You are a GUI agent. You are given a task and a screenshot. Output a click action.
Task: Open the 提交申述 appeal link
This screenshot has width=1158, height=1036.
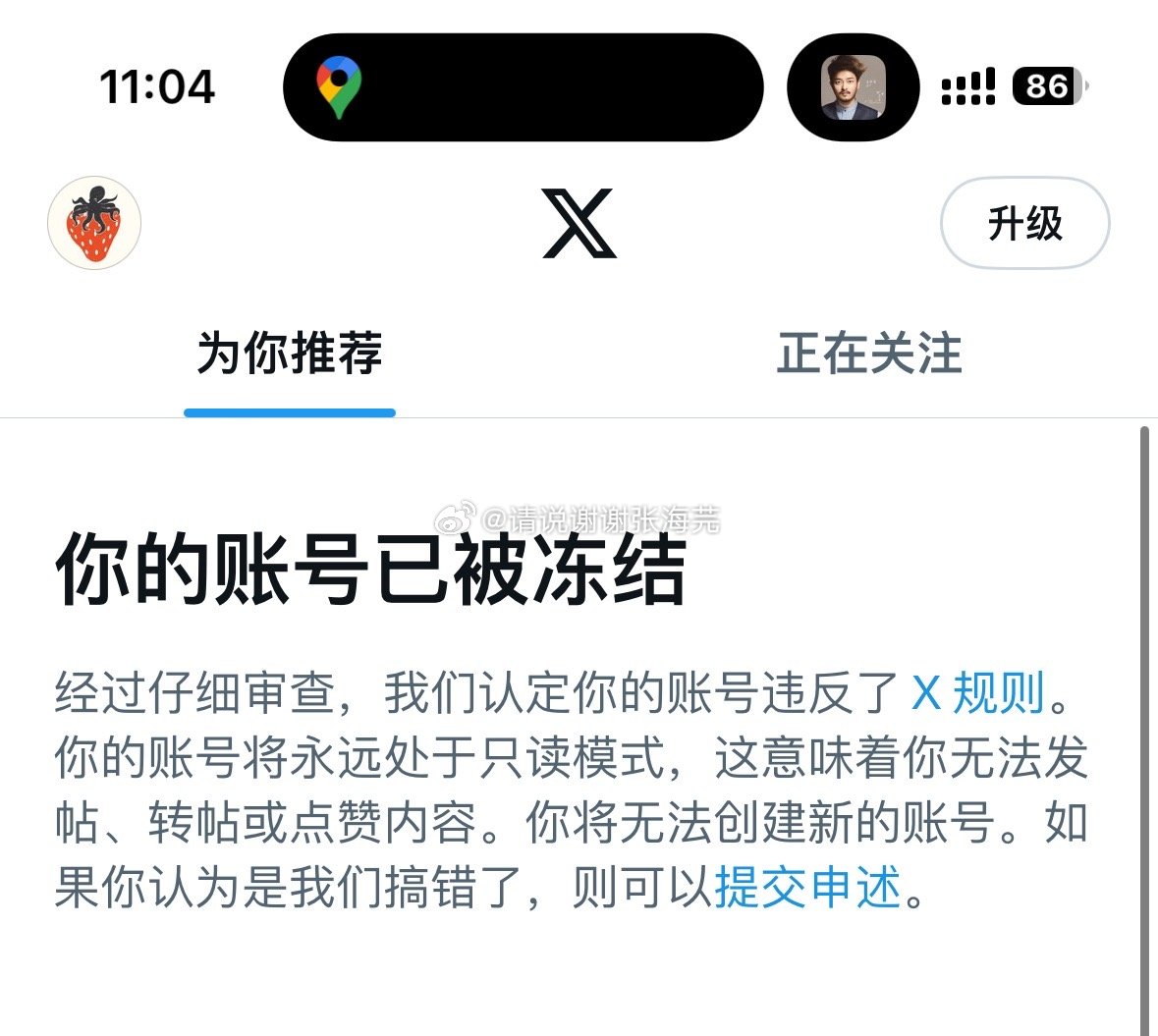(x=807, y=888)
